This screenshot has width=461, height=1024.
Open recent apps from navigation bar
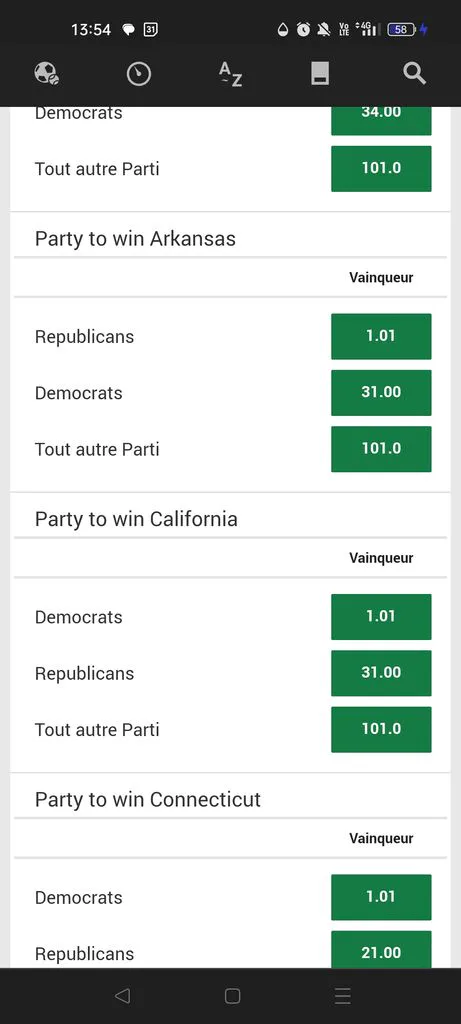point(343,996)
